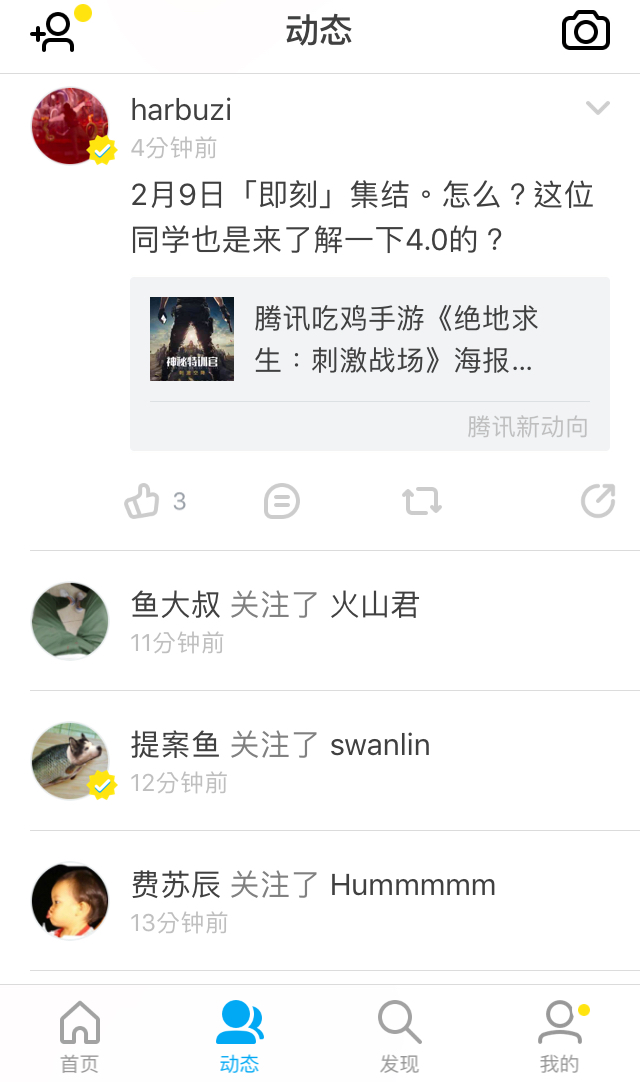Open the 我的 tab
Image resolution: width=640 pixels, height=1082 pixels.
(x=559, y=1036)
